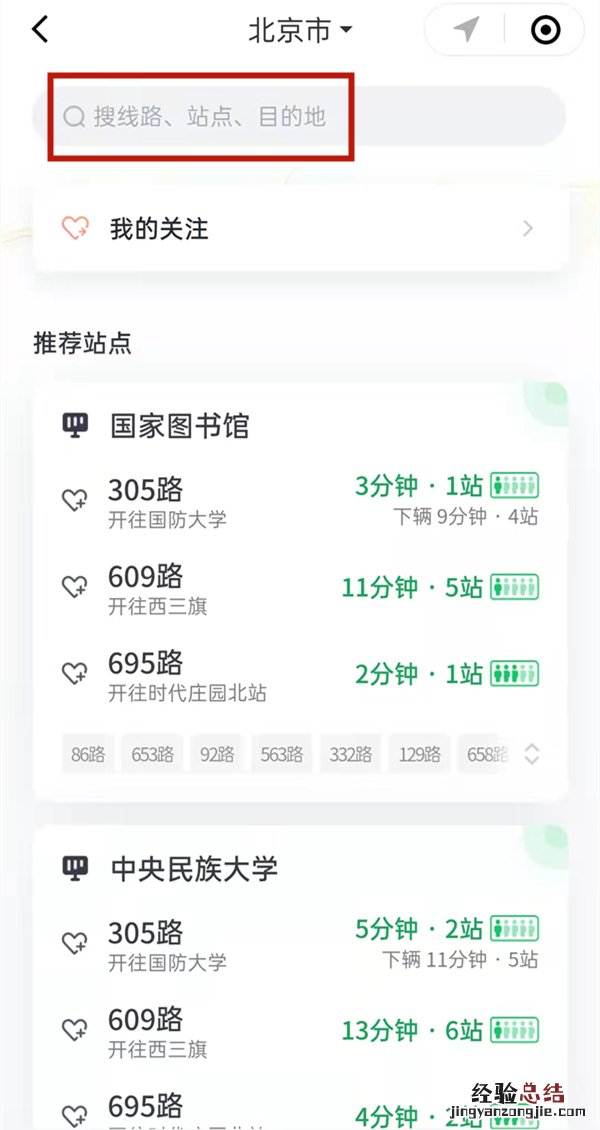
Task: Tap the circular target icon at top
Action: click(x=545, y=30)
